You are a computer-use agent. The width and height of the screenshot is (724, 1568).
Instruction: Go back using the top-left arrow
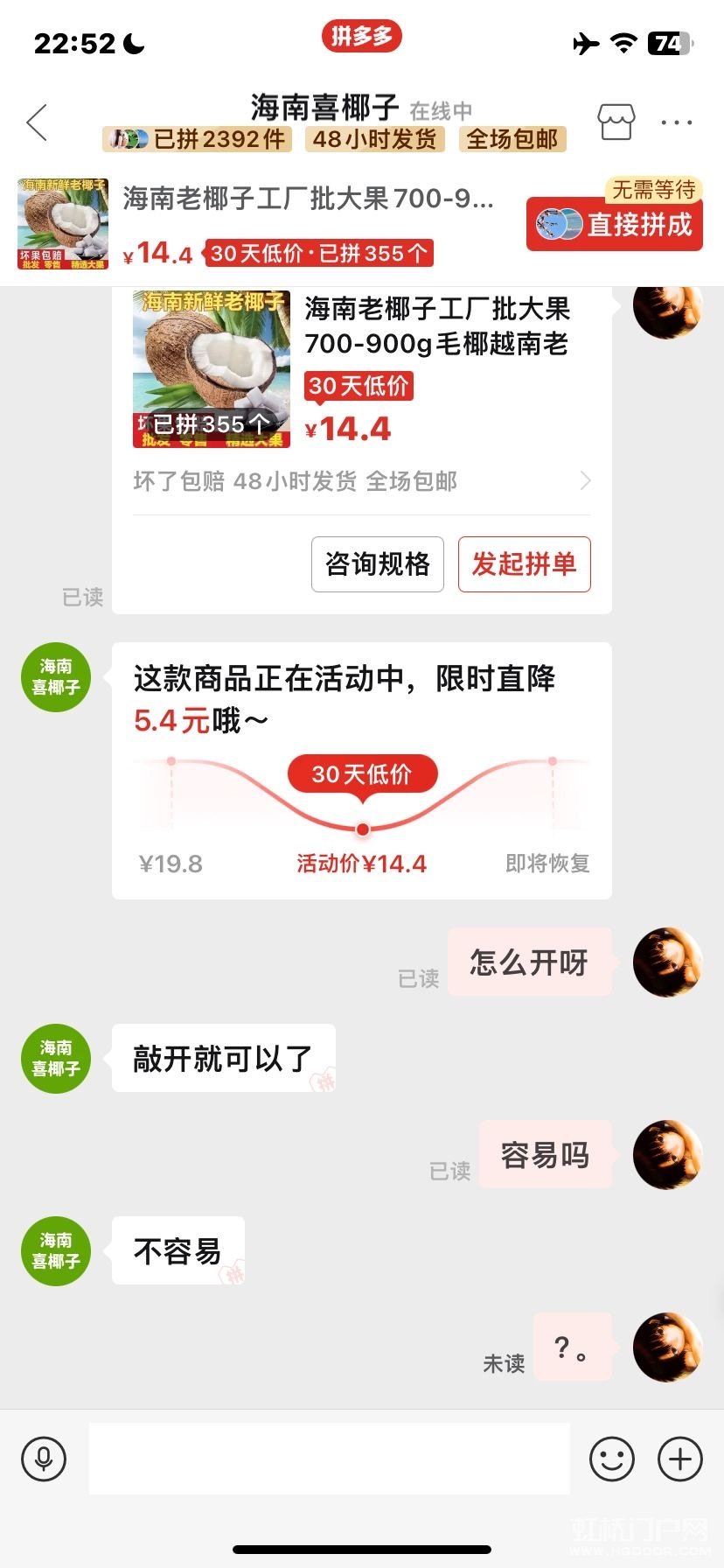pyautogui.click(x=37, y=122)
